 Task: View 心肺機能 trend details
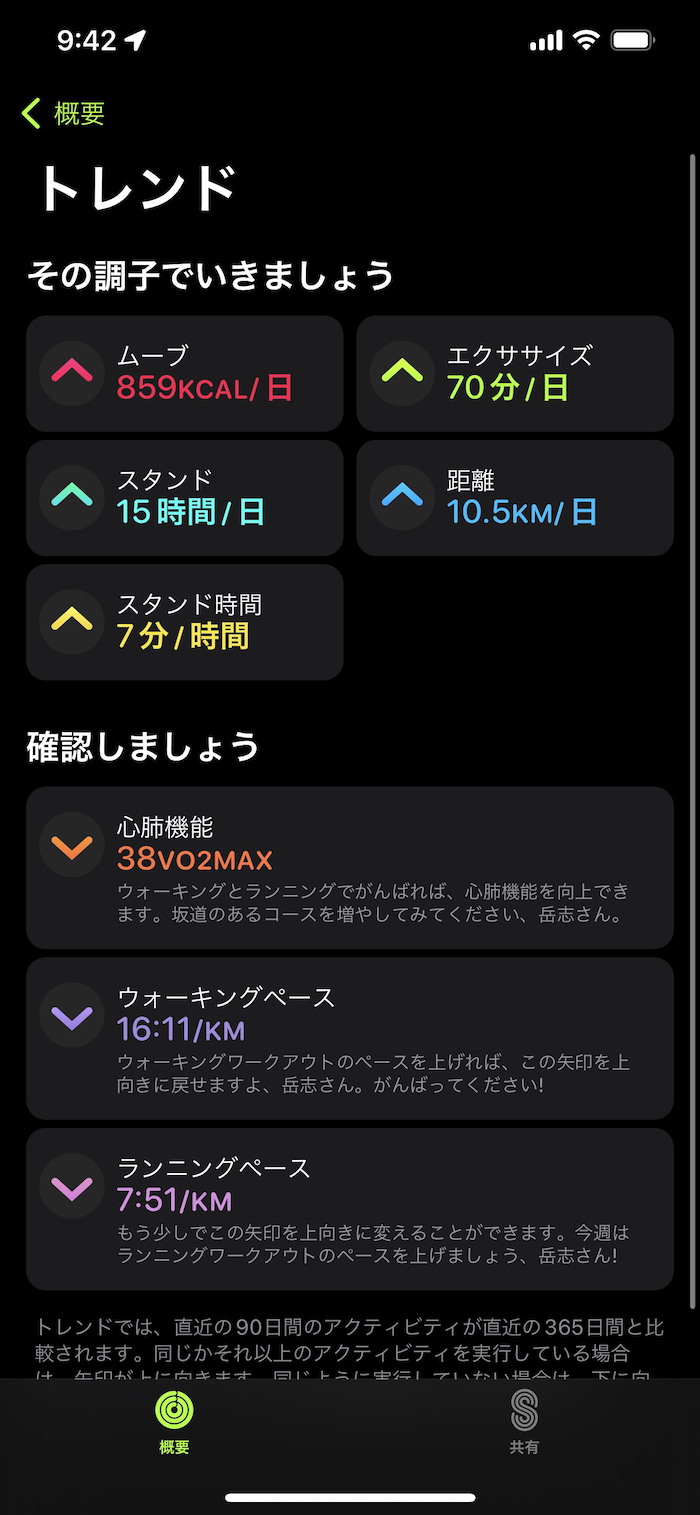pyautogui.click(x=350, y=867)
